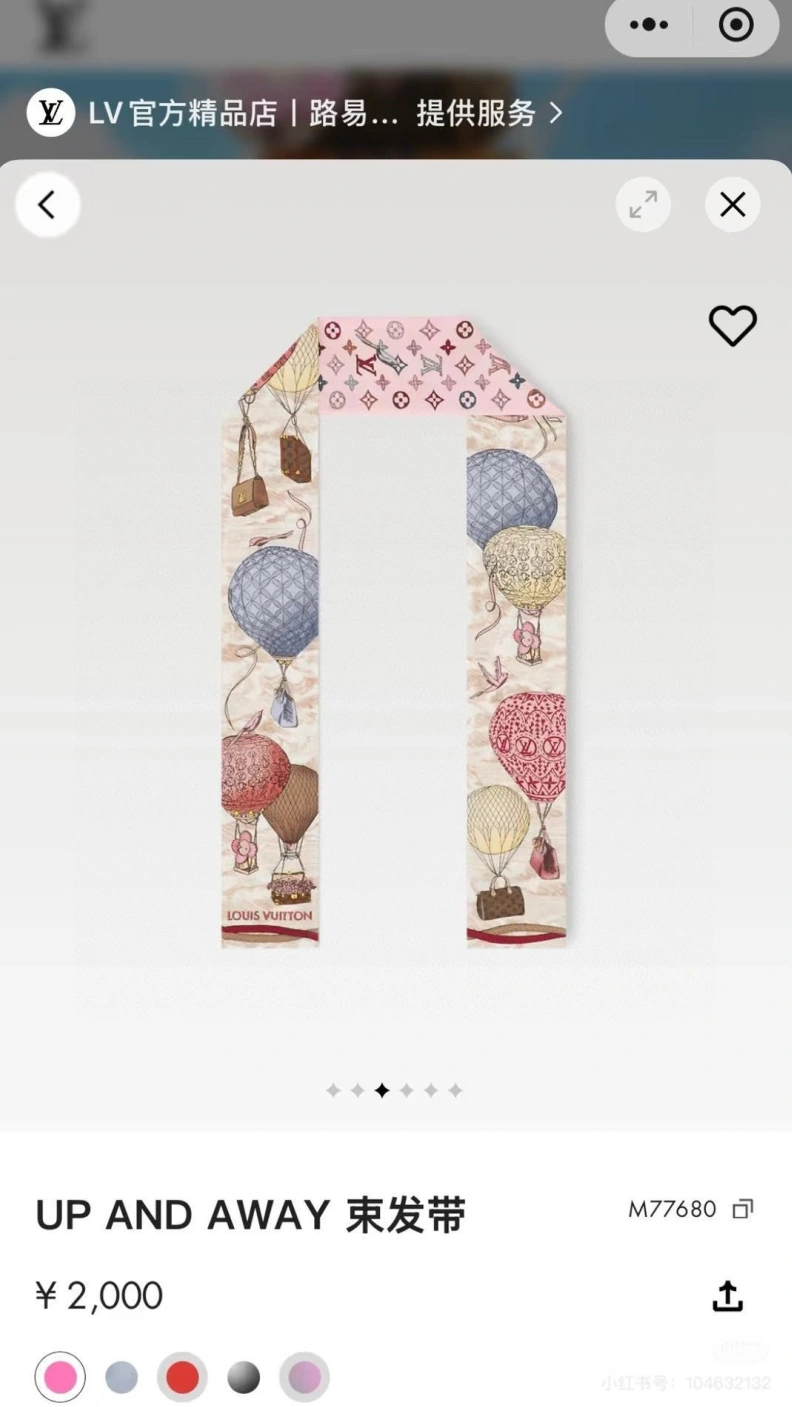This screenshot has width=792, height=1407.
Task: Open the mini program more options menu
Action: [x=649, y=25]
